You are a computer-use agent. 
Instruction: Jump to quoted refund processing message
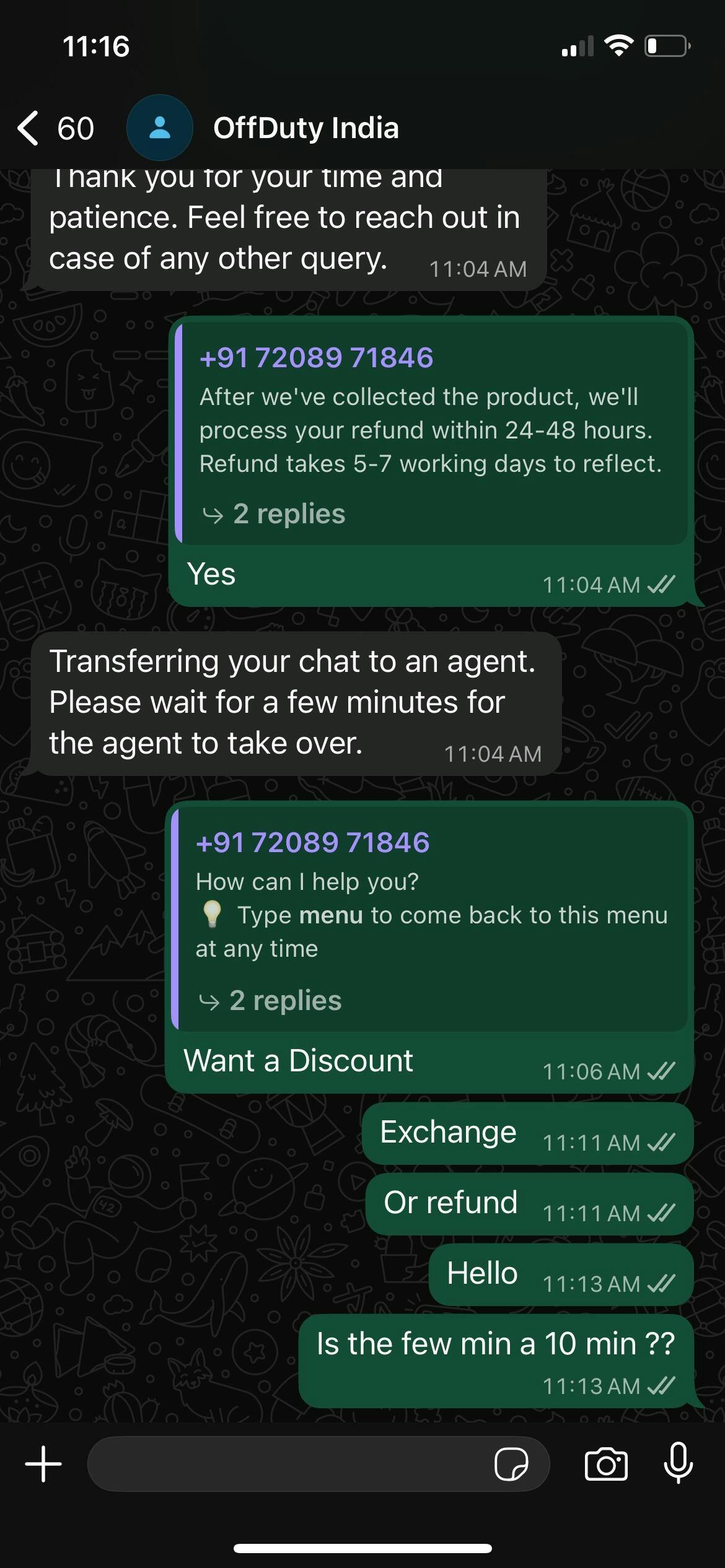click(x=431, y=430)
